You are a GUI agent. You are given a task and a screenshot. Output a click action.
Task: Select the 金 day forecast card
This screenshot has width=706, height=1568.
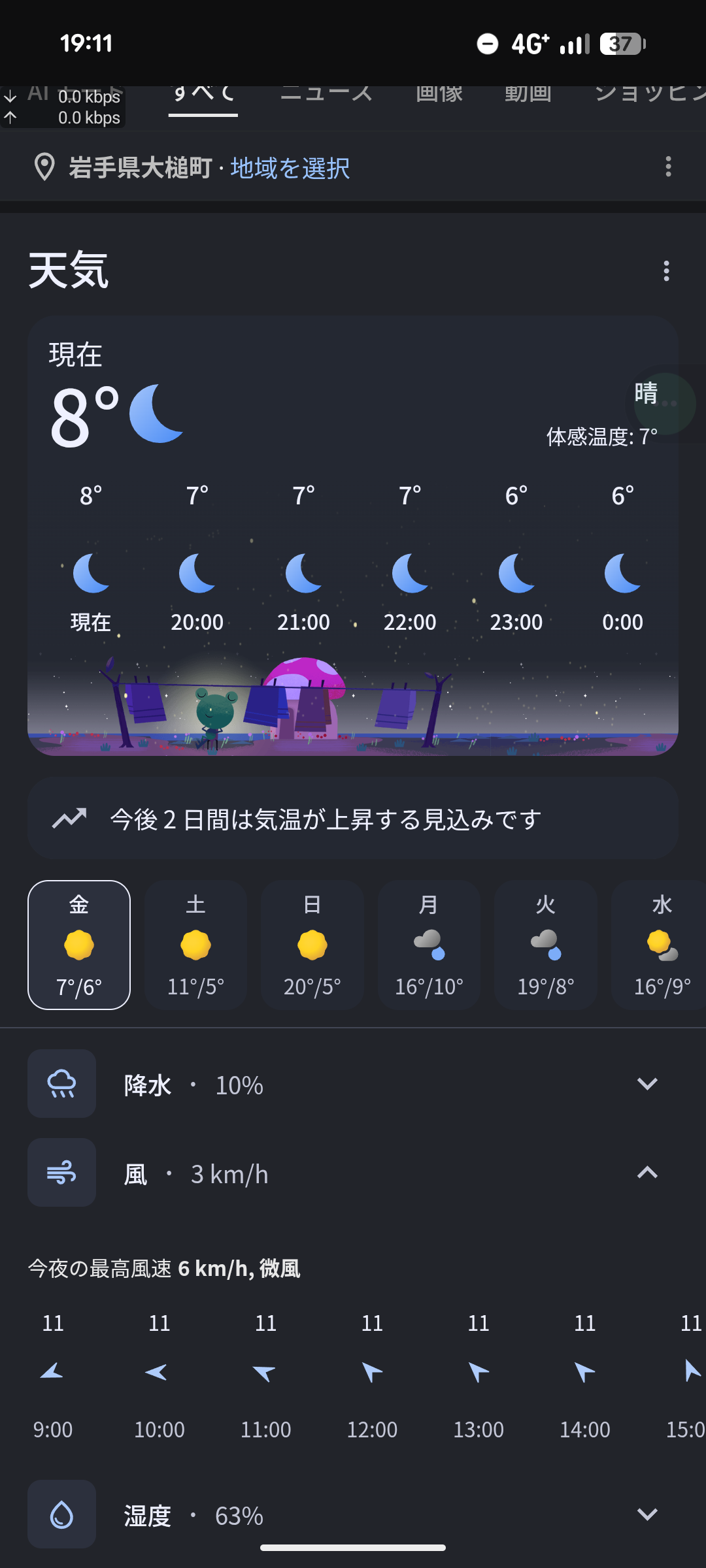pos(79,945)
